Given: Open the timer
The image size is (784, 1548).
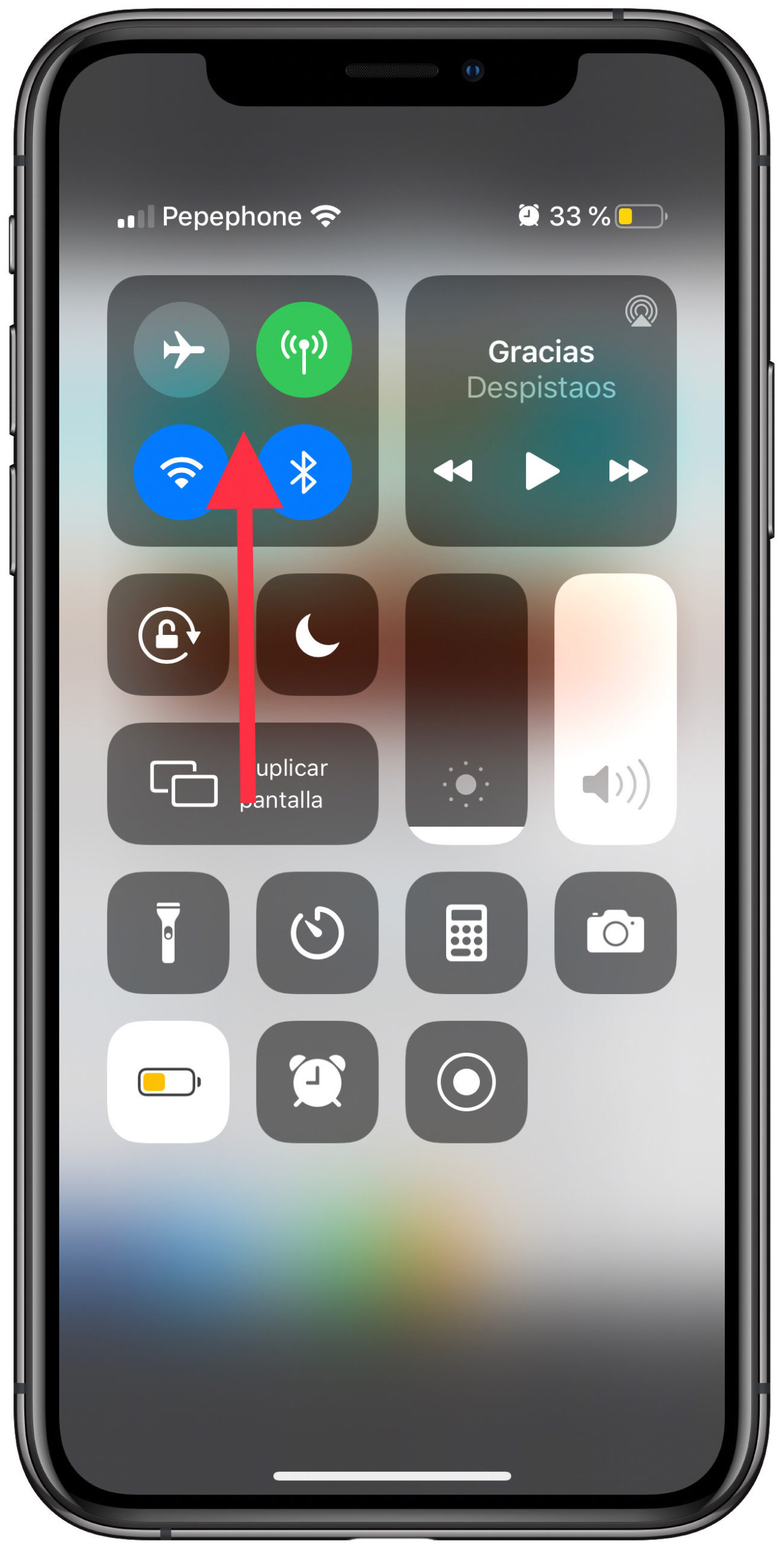Looking at the screenshot, I should (x=317, y=932).
